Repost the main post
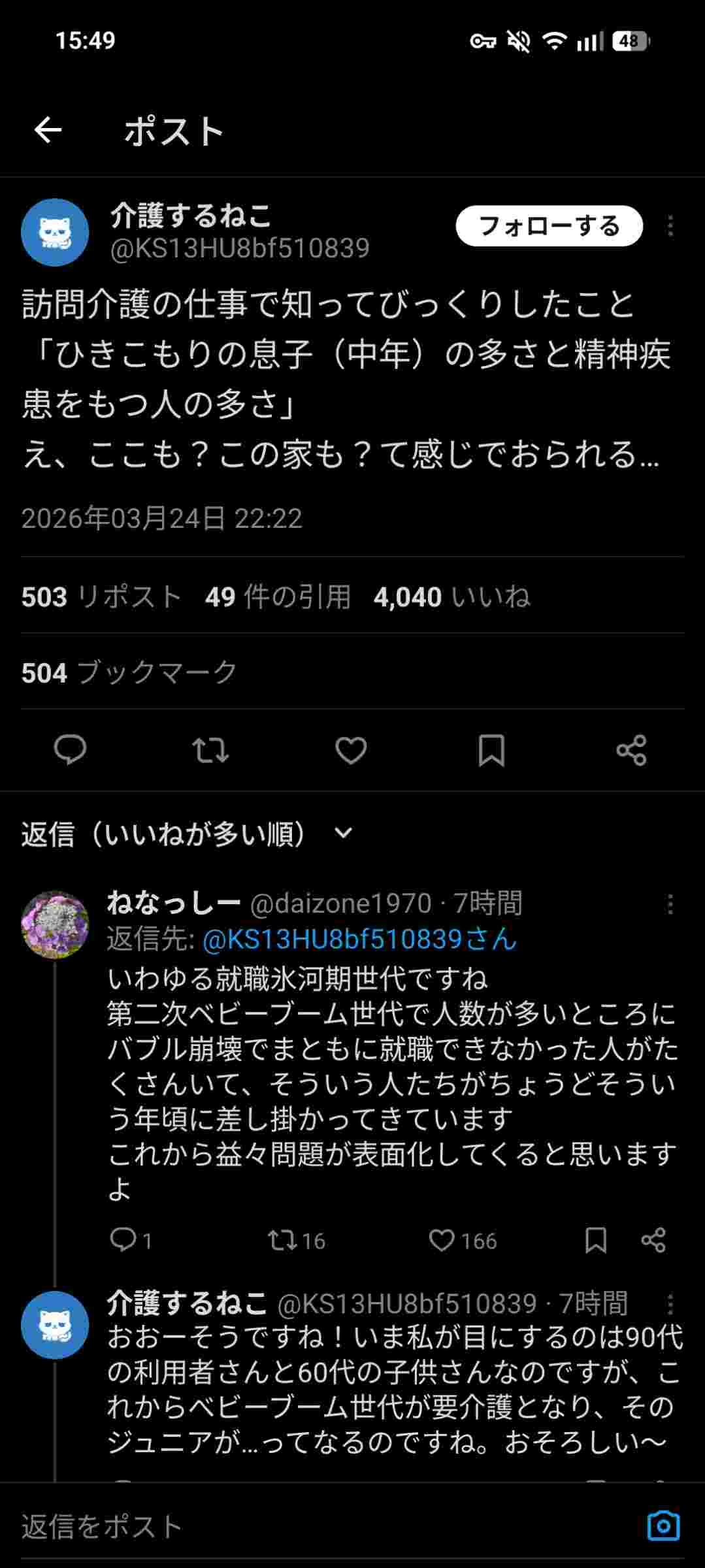The height and width of the screenshot is (1568, 705). pyautogui.click(x=210, y=750)
